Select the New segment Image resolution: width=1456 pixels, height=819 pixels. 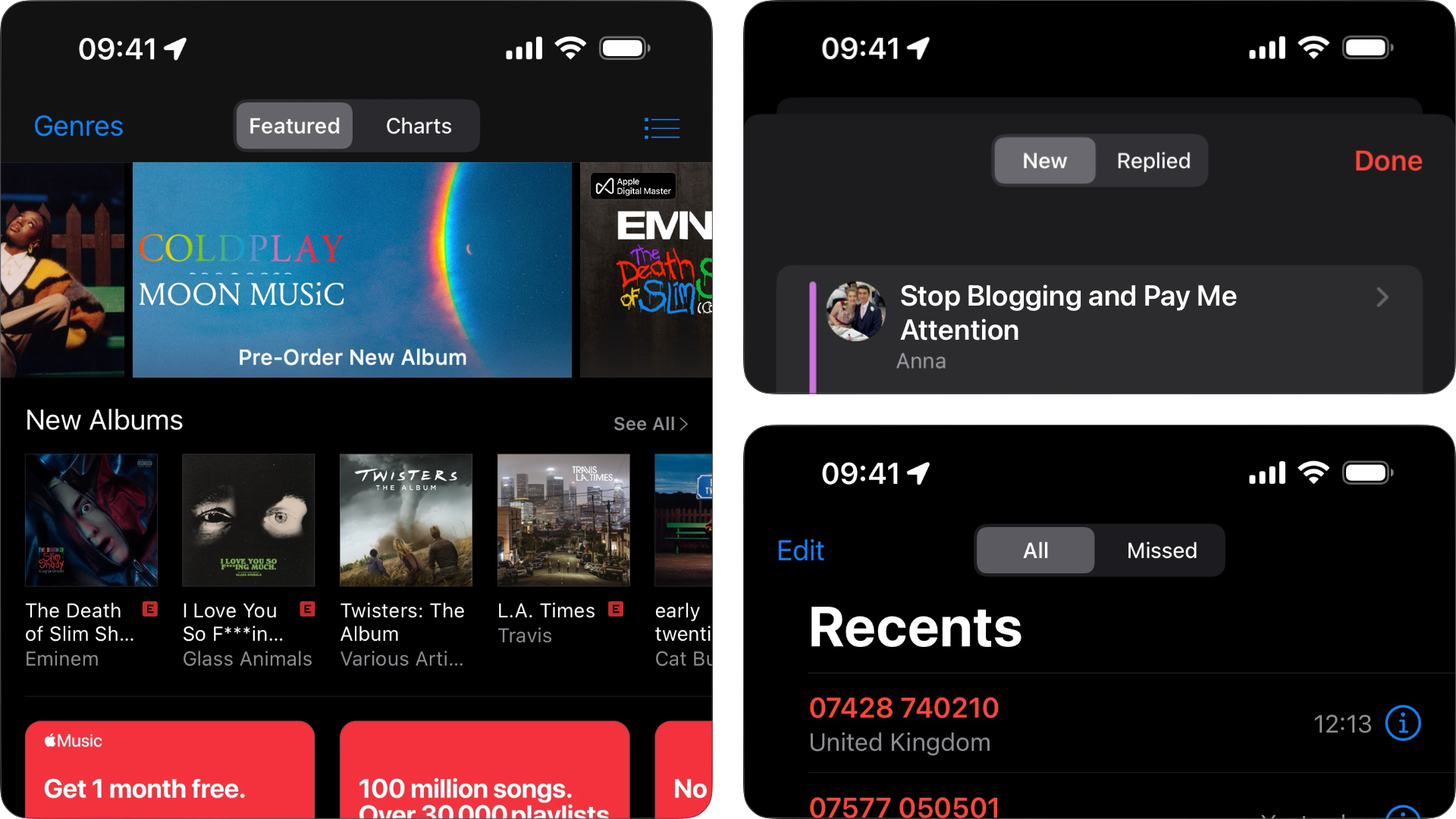pos(1044,161)
